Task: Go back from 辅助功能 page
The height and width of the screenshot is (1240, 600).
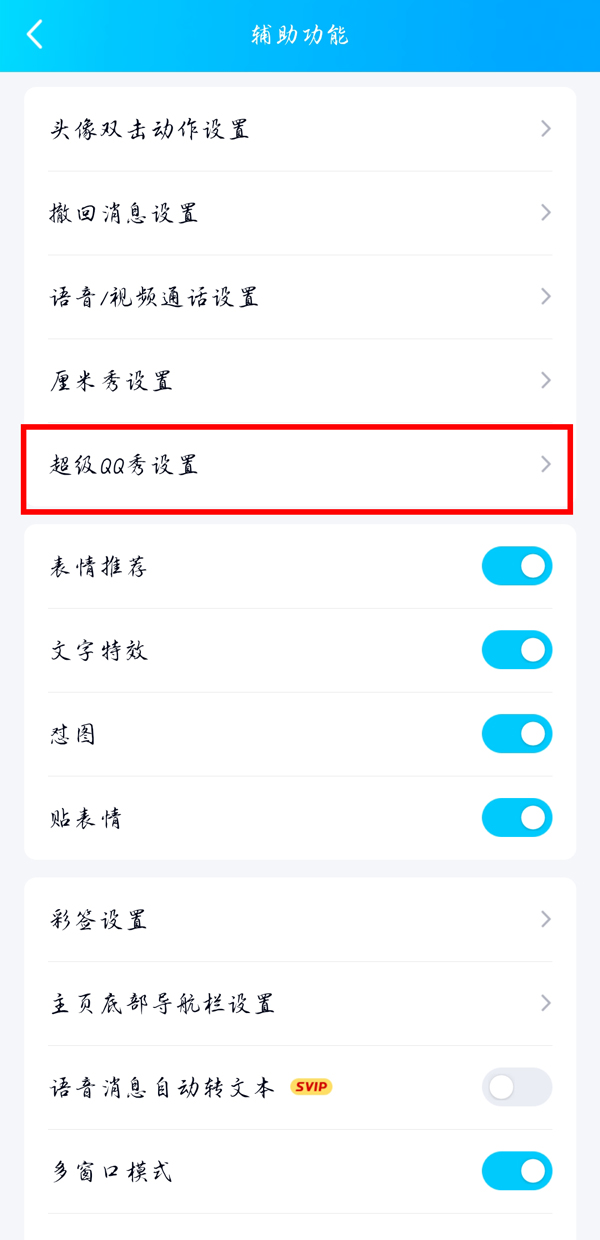Action: [35, 35]
